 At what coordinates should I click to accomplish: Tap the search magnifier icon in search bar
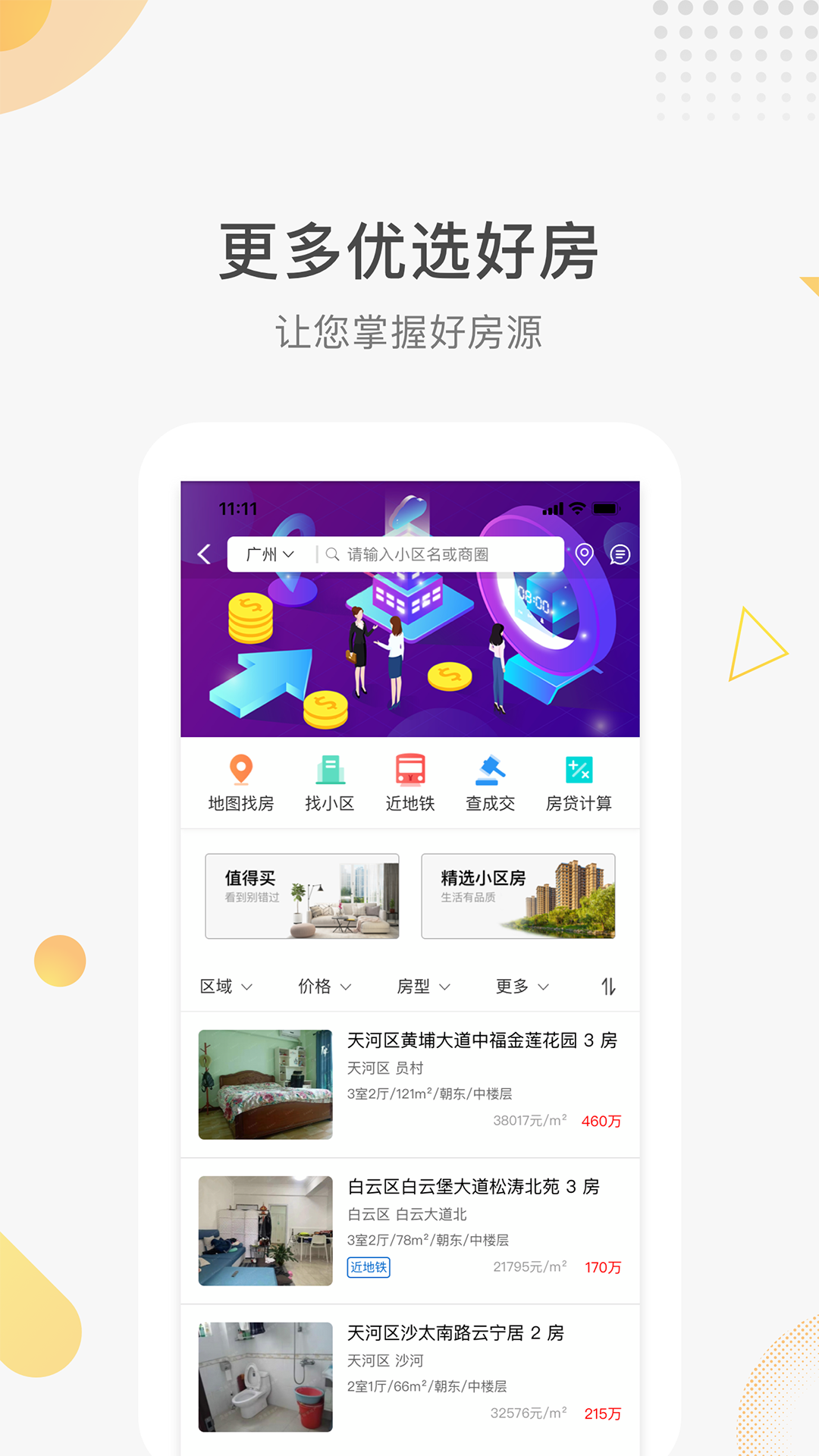point(331,554)
